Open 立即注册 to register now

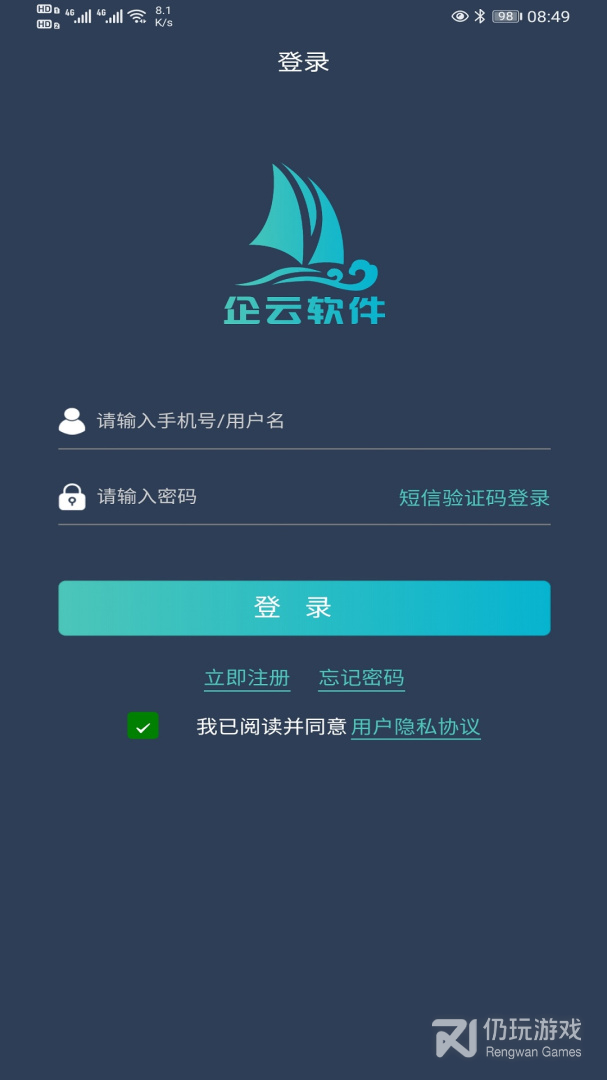(247, 678)
